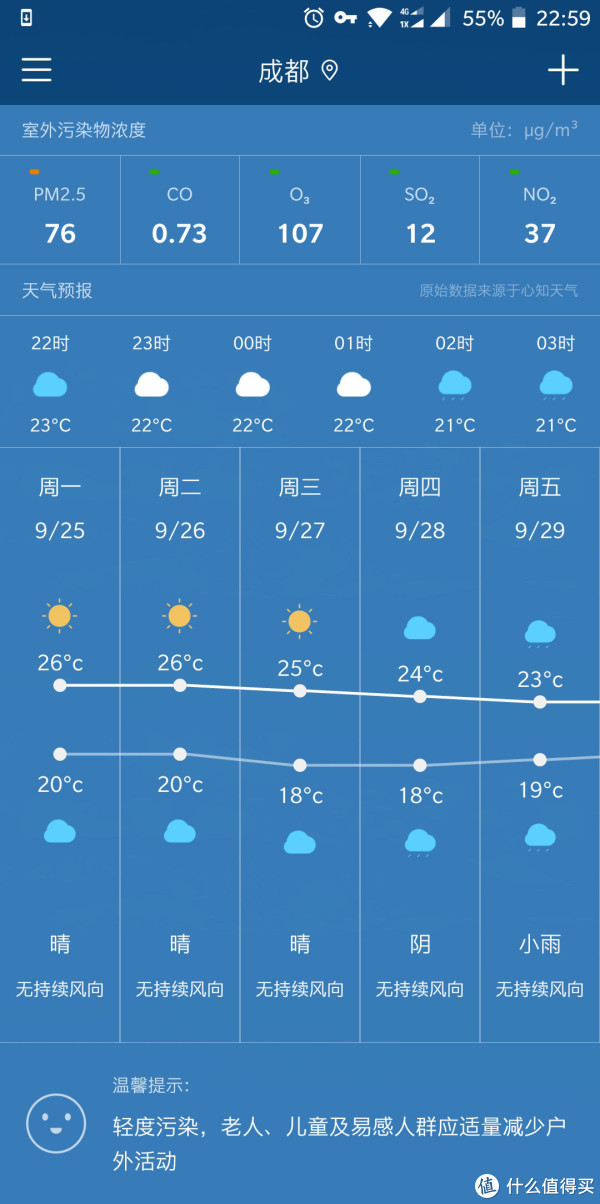600x1204 pixels.
Task: Add a new city with the plus icon
Action: coord(563,70)
